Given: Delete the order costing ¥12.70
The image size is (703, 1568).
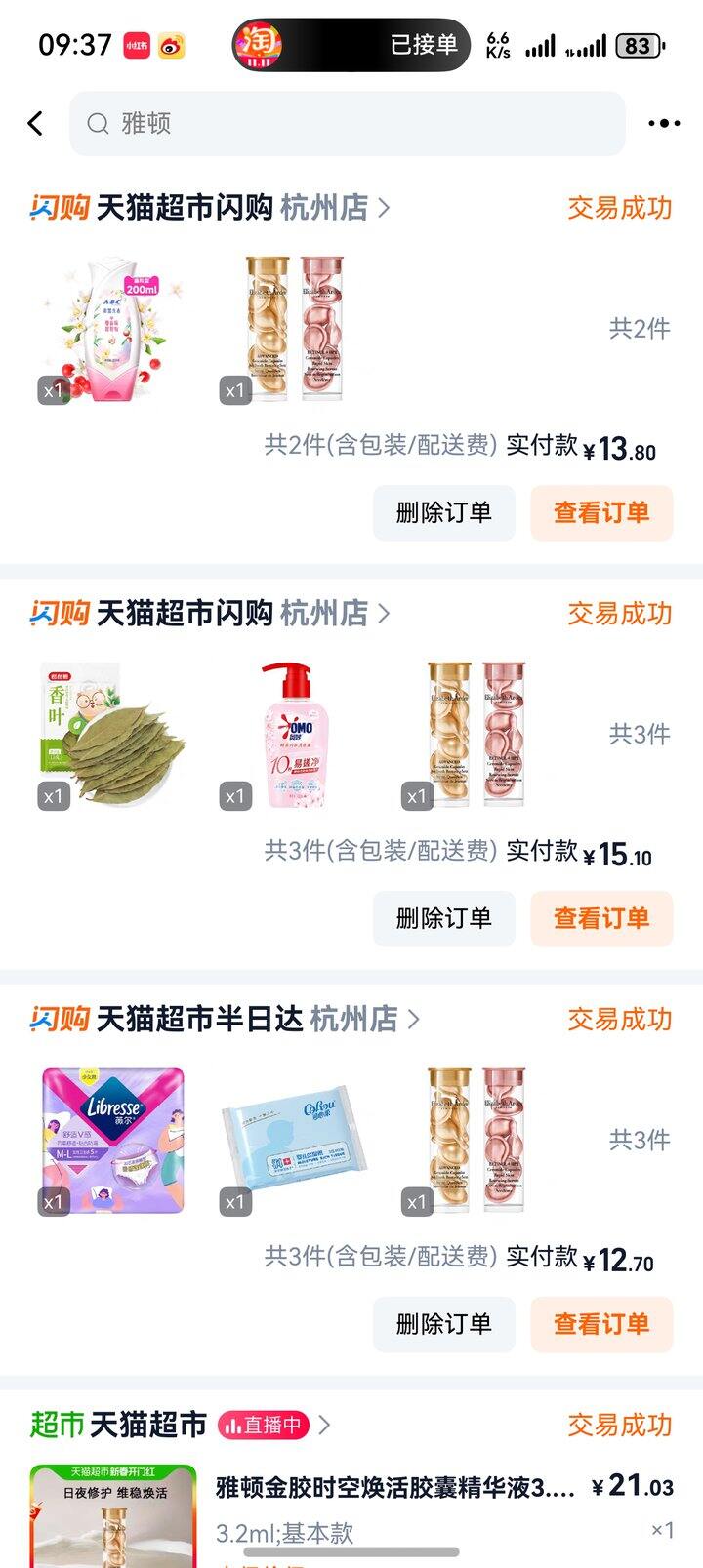Looking at the screenshot, I should [443, 1324].
